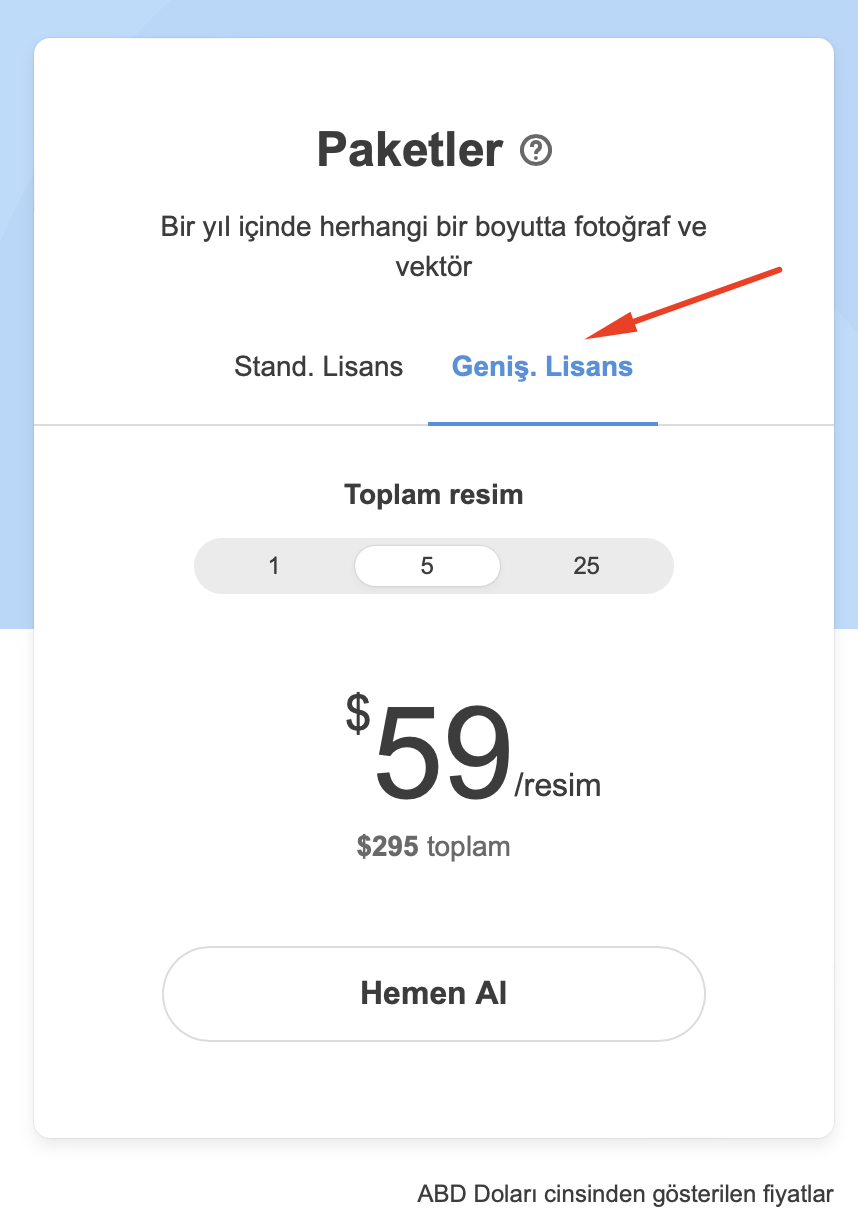Switch to the Stand. Lisans tab
This screenshot has height=1228, width=858.
[318, 367]
